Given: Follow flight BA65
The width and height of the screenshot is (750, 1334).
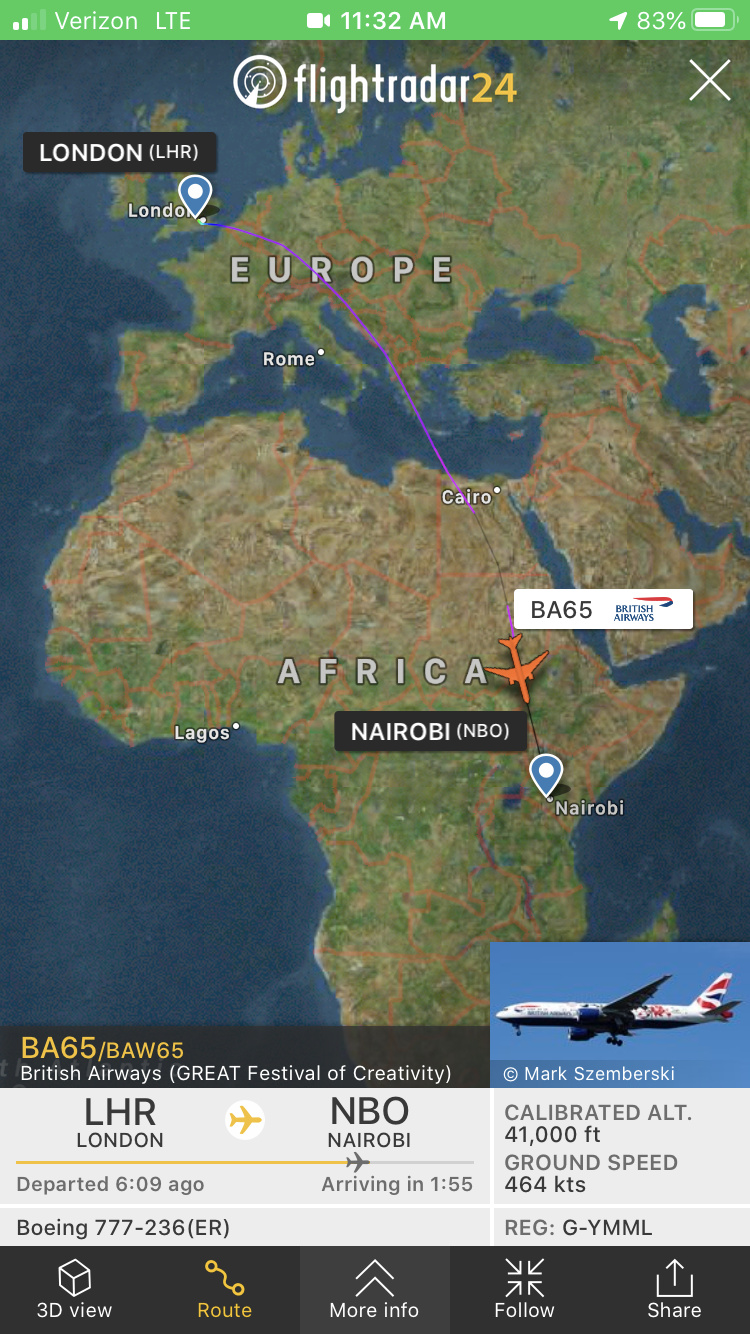Looking at the screenshot, I should 524,1289.
